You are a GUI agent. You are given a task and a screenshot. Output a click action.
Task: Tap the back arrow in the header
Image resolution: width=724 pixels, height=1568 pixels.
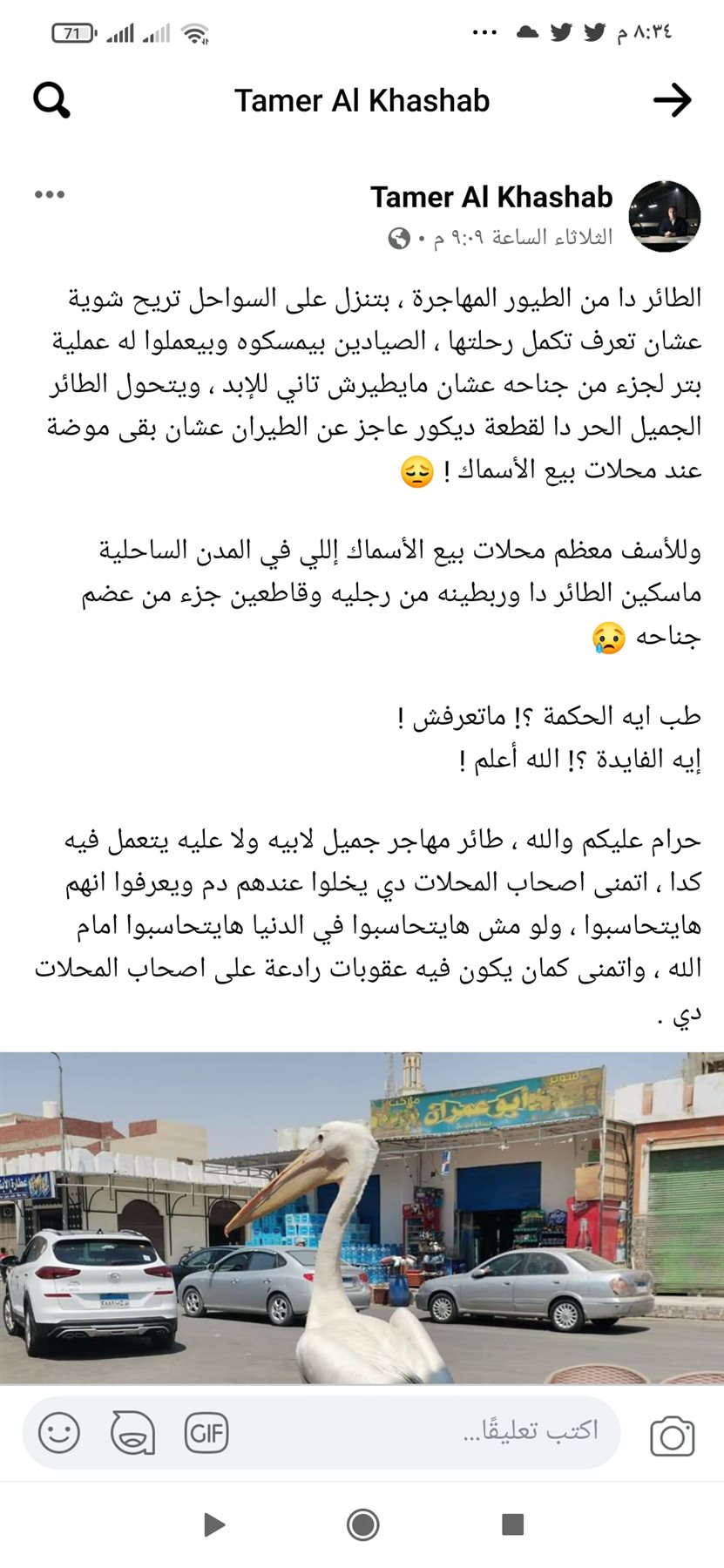pos(672,101)
